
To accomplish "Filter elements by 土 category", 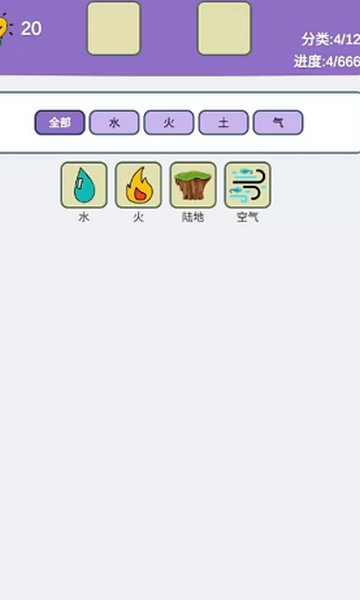I will 223,122.
